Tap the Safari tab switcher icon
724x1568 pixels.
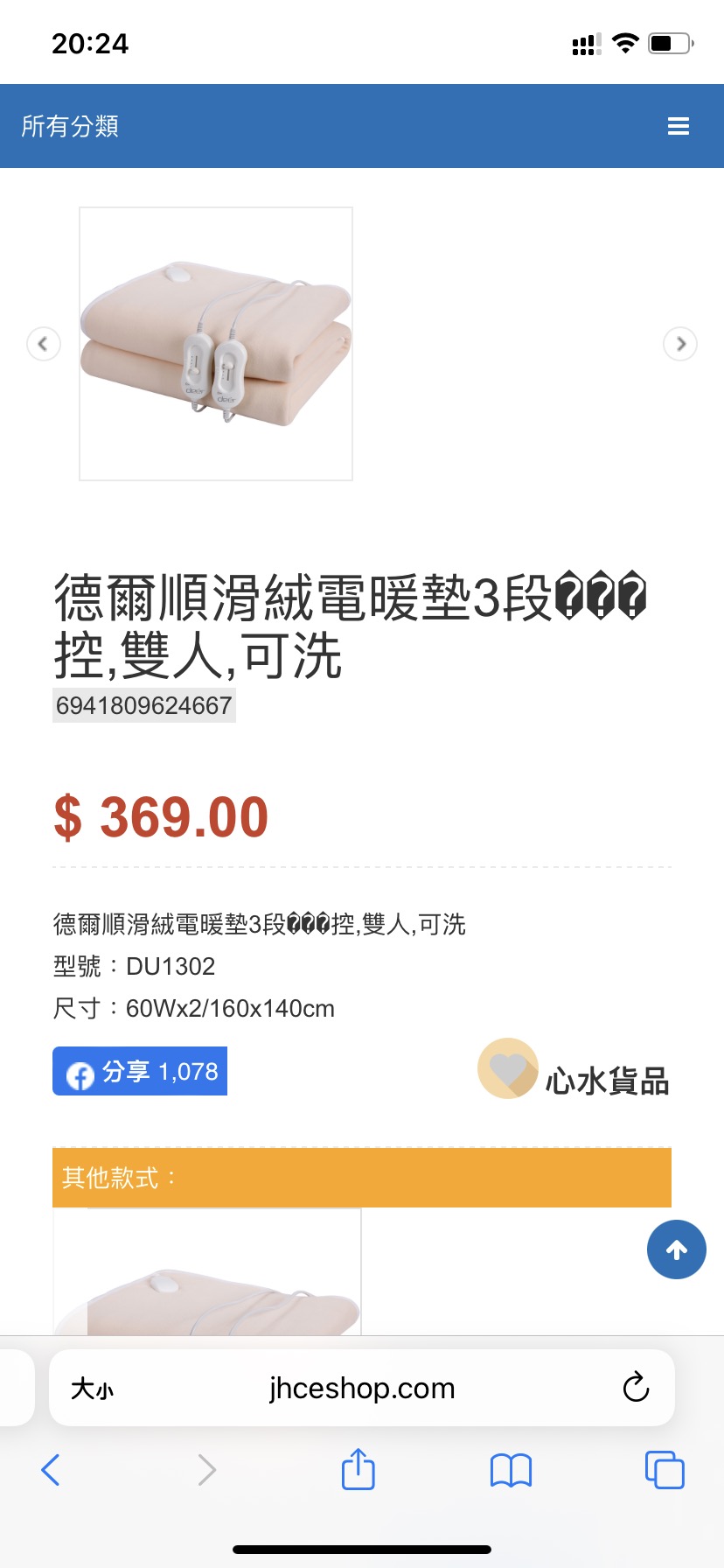click(x=664, y=1470)
